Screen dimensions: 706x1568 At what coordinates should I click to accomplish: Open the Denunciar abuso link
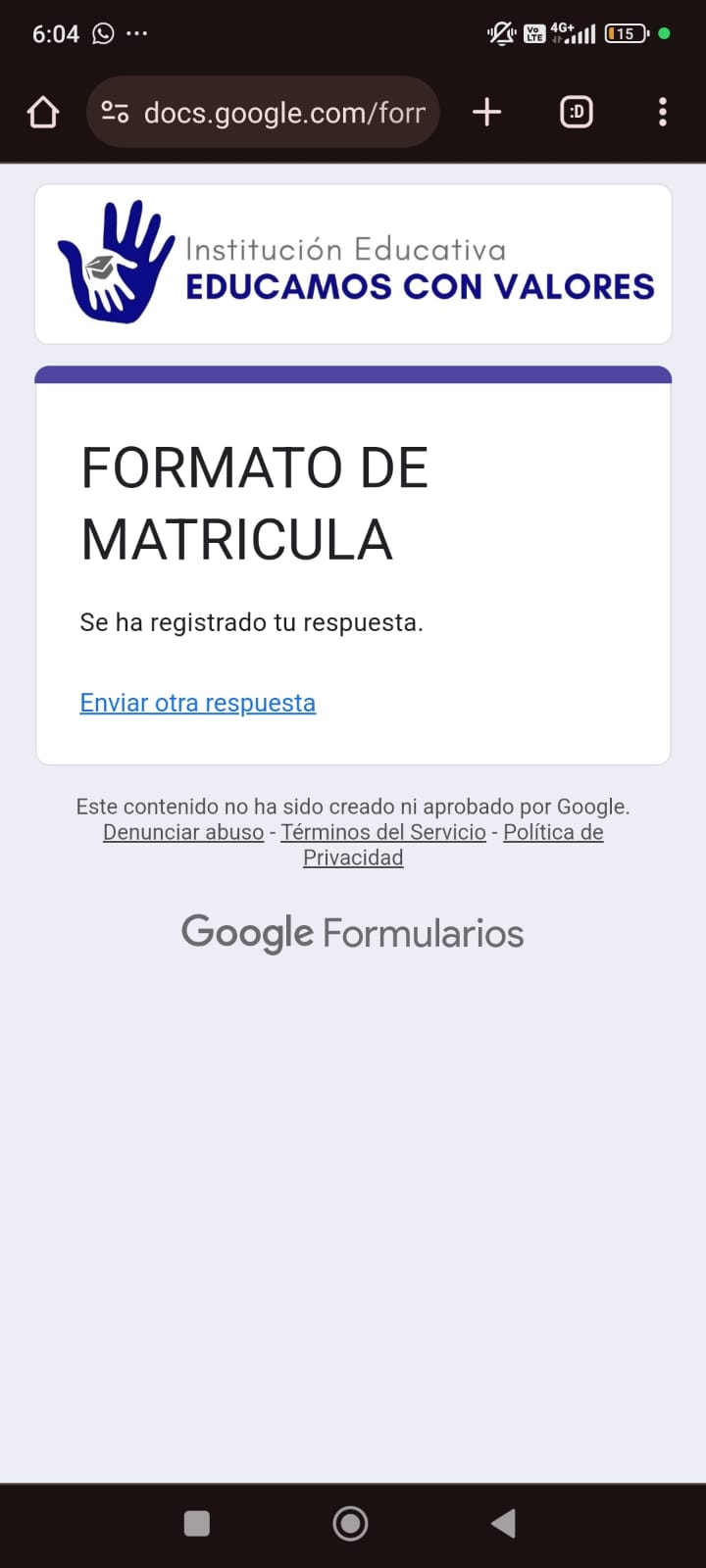click(x=183, y=832)
